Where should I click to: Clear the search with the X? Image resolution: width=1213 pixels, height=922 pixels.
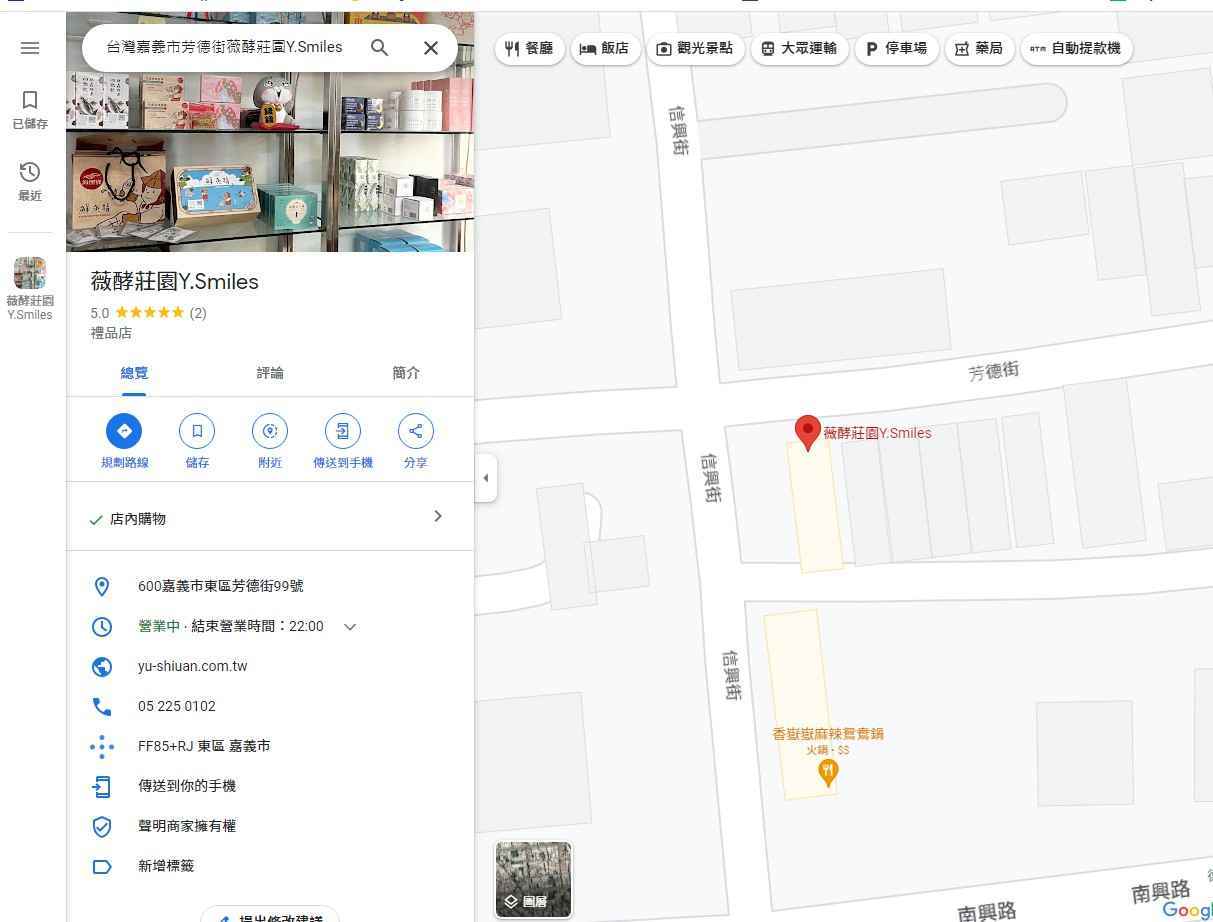pyautogui.click(x=430, y=47)
